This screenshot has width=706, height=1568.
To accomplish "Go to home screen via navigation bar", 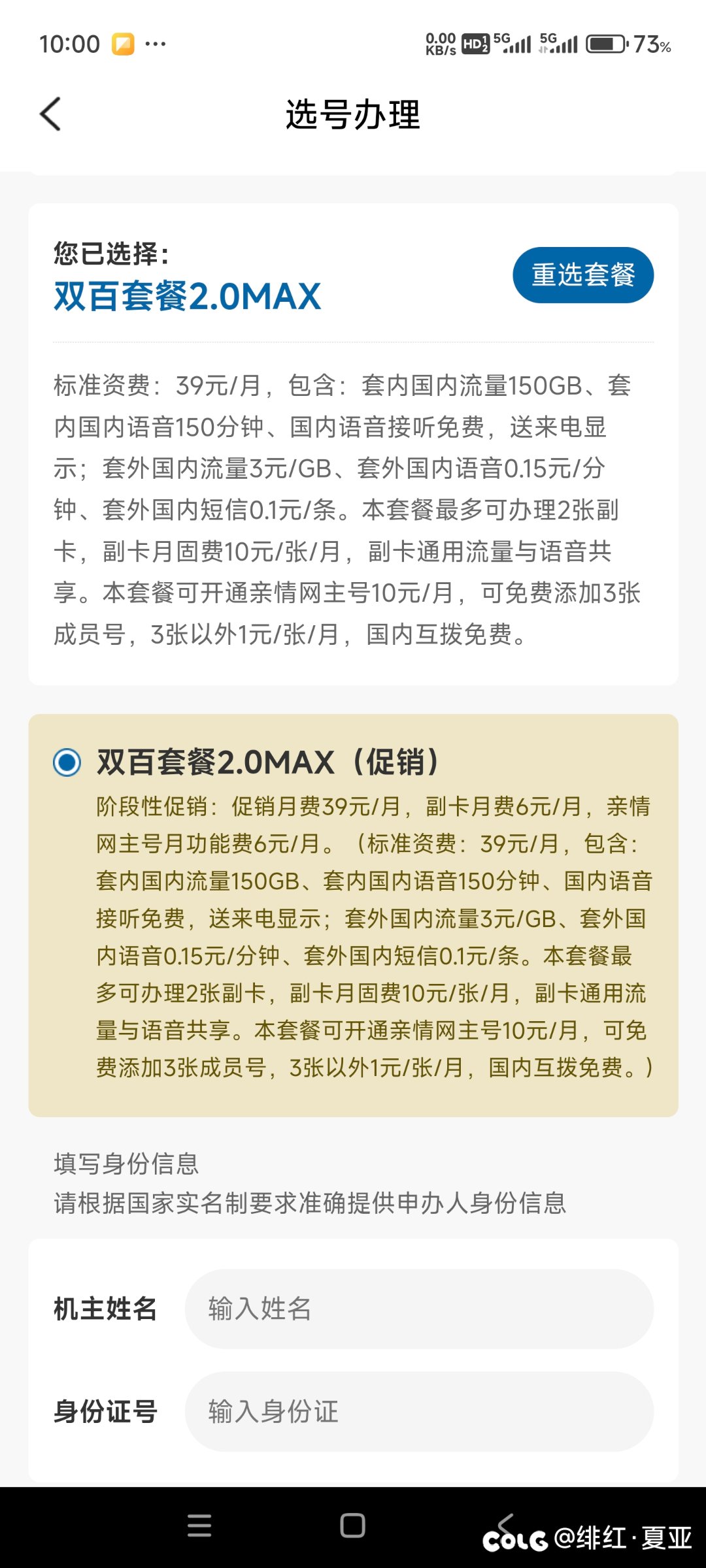I will tap(353, 1526).
